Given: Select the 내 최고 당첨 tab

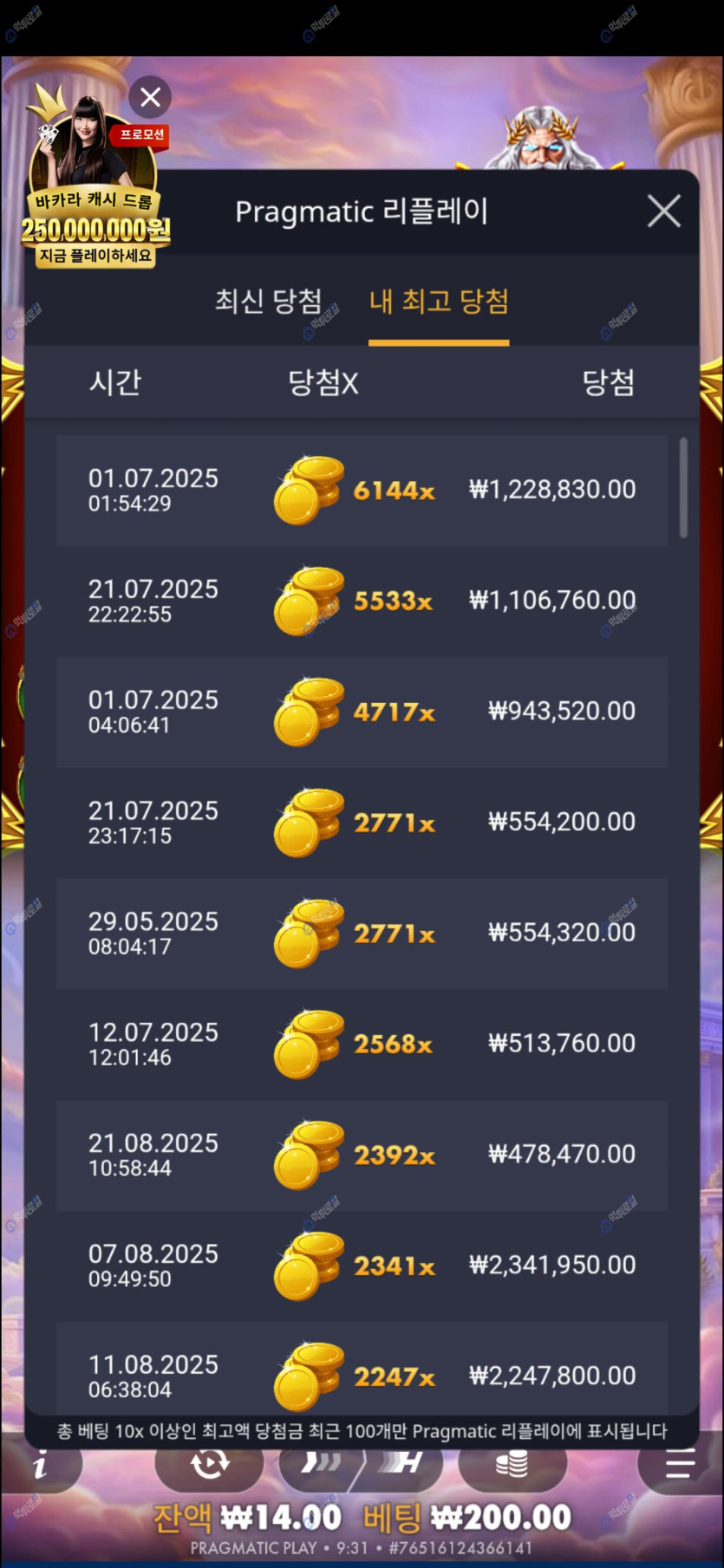Looking at the screenshot, I should point(439,302).
